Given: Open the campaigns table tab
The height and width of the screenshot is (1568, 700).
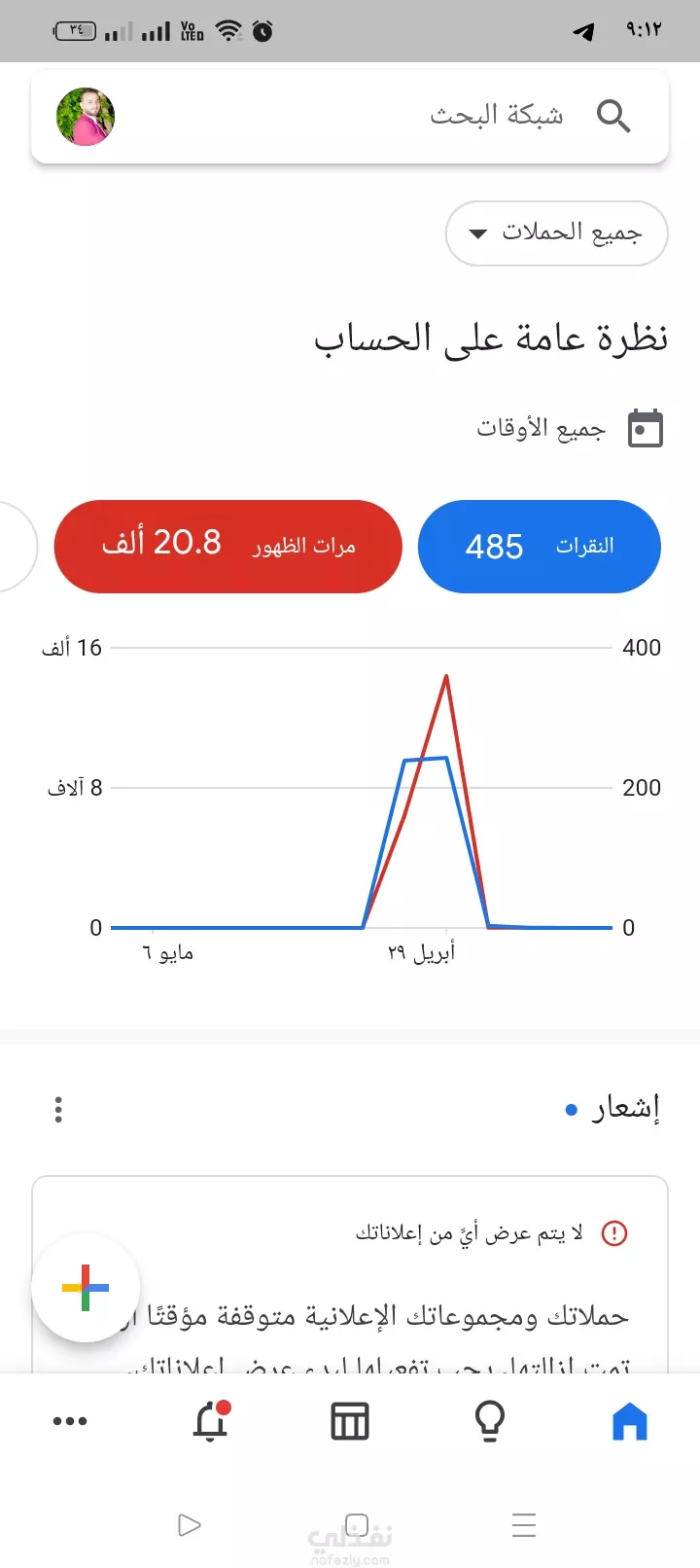Looking at the screenshot, I should pyautogui.click(x=350, y=1421).
